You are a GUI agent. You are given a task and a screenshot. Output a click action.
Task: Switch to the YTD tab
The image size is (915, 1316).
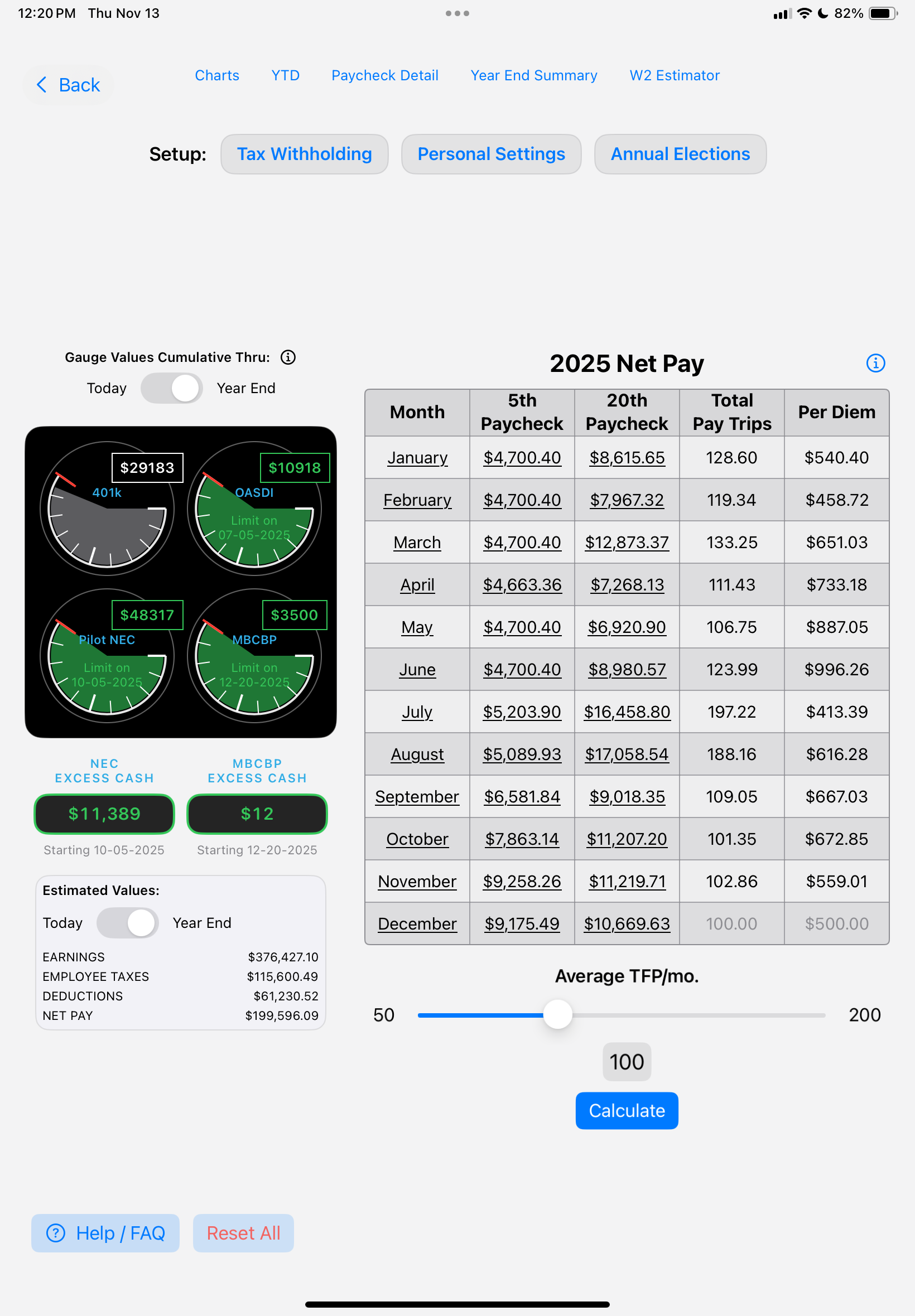(x=285, y=76)
